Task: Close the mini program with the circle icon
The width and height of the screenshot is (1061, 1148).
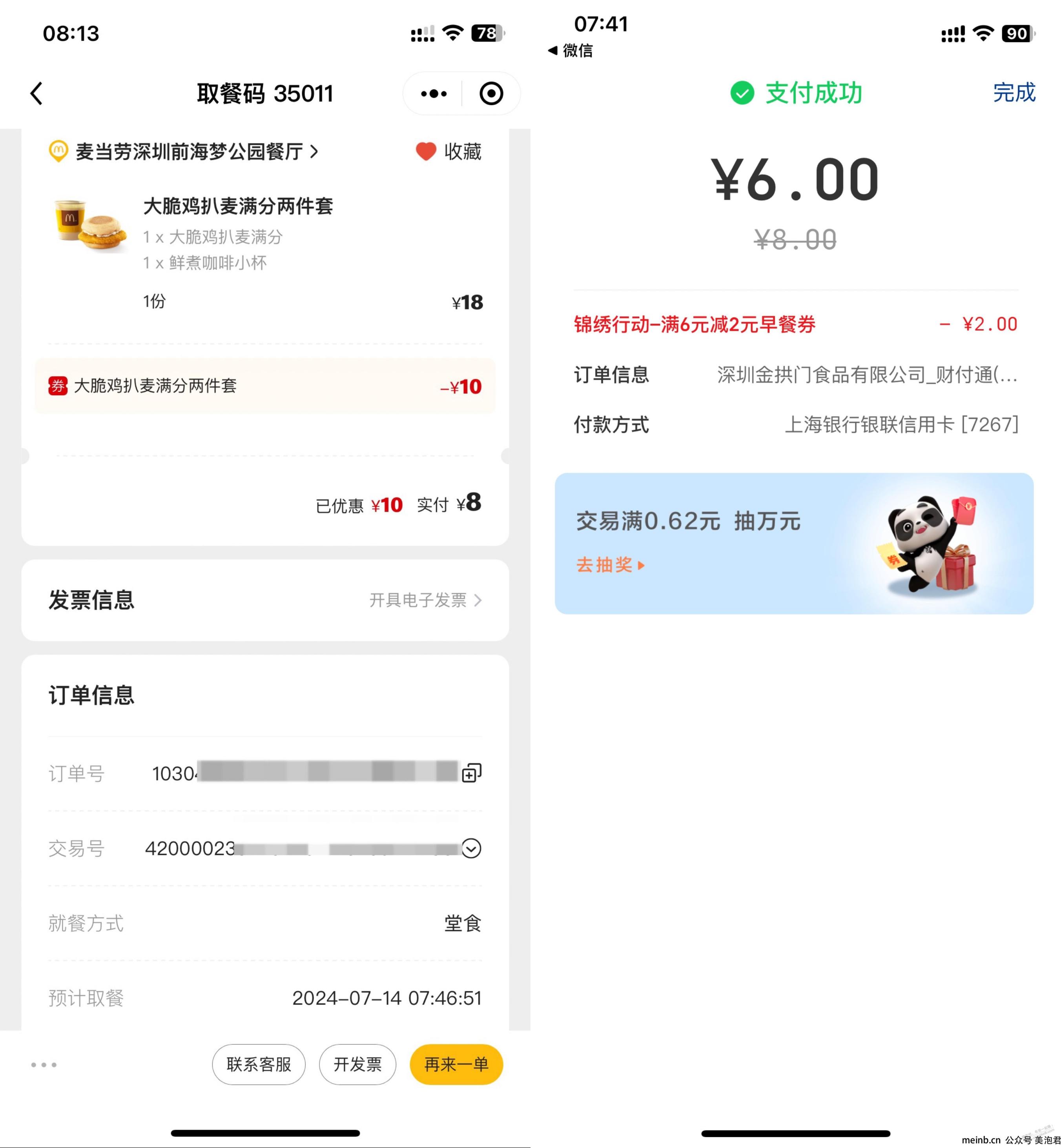Action: point(491,94)
